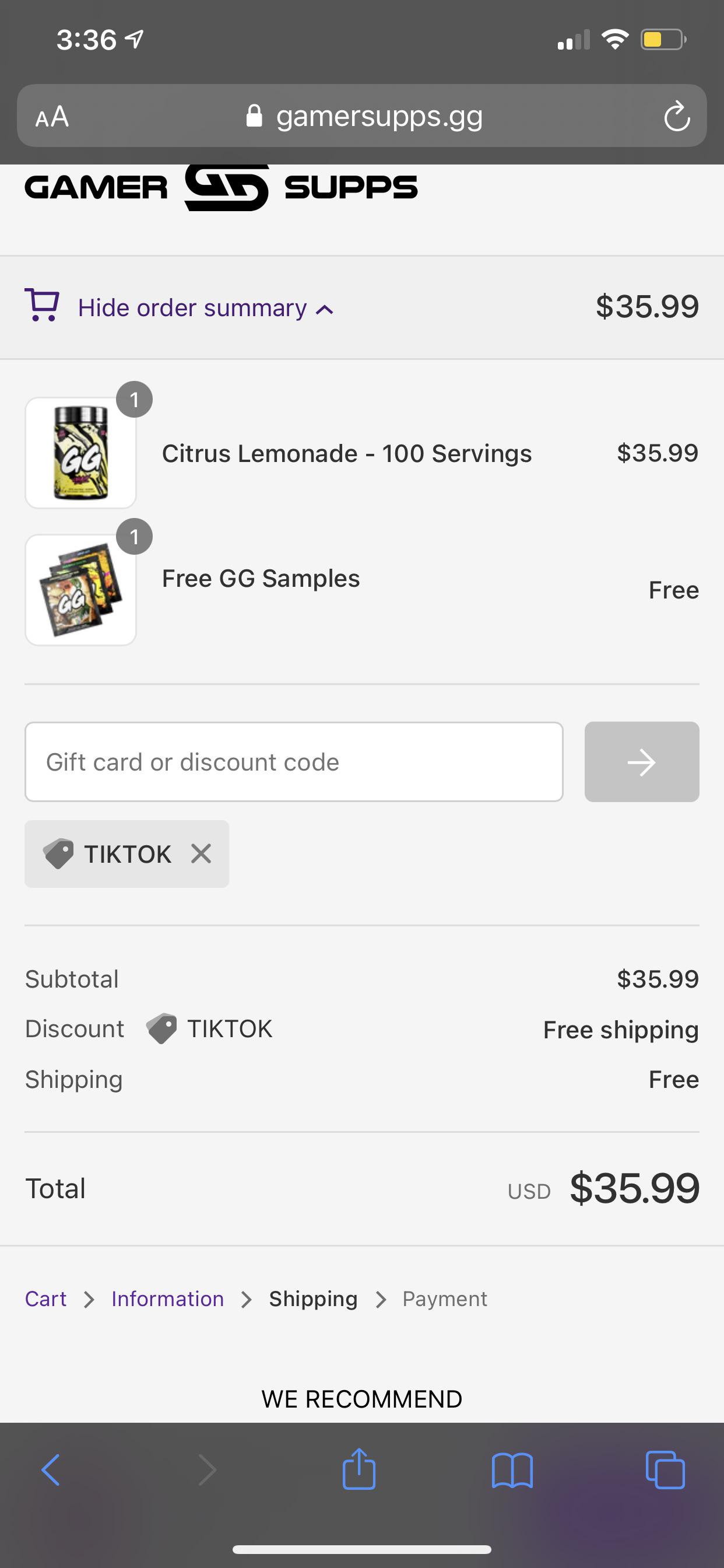Tap the Payment breadcrumb step
Screen dimensions: 724x1568
coord(445,1299)
